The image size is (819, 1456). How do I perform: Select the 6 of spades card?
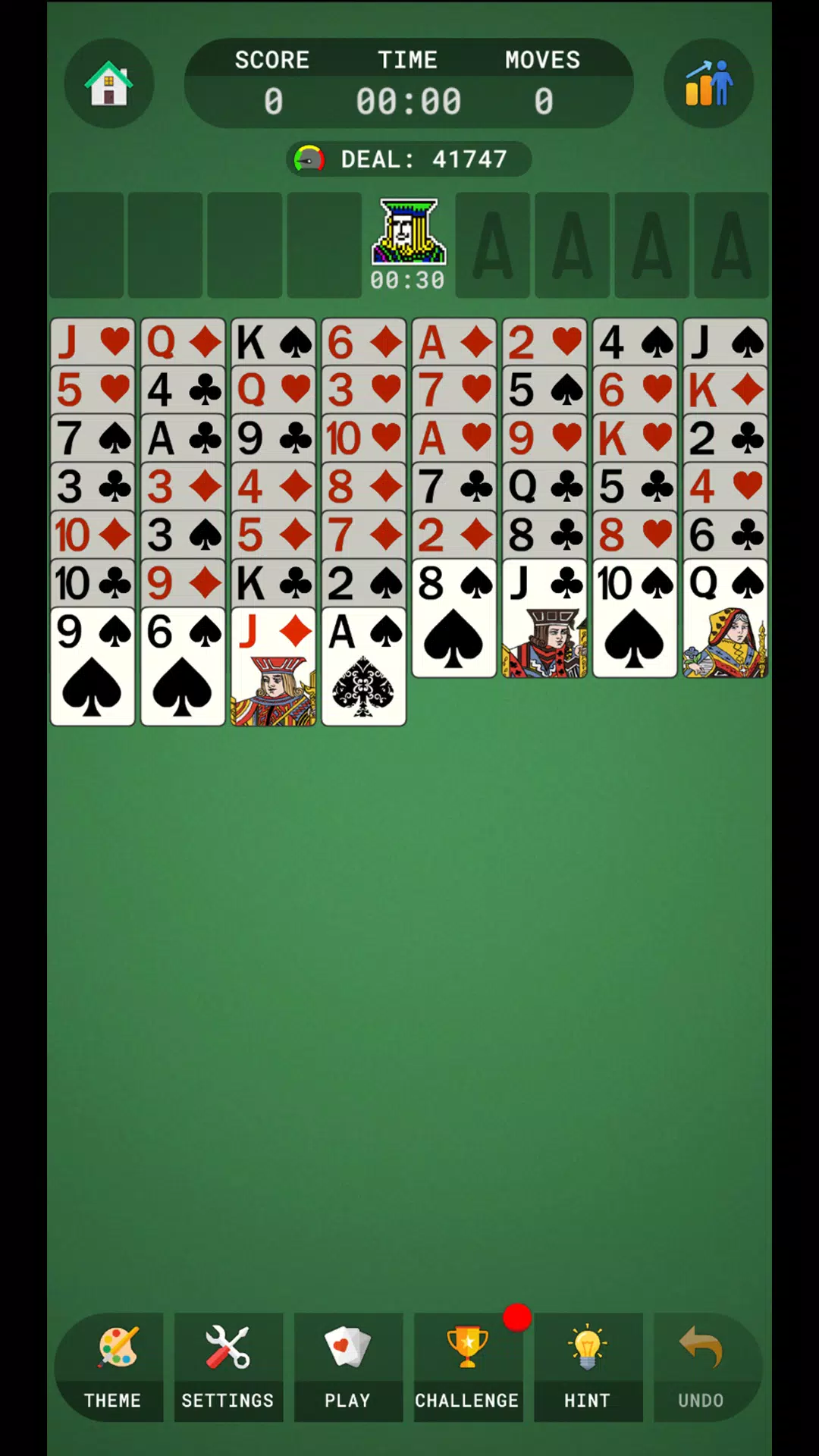[x=183, y=667]
